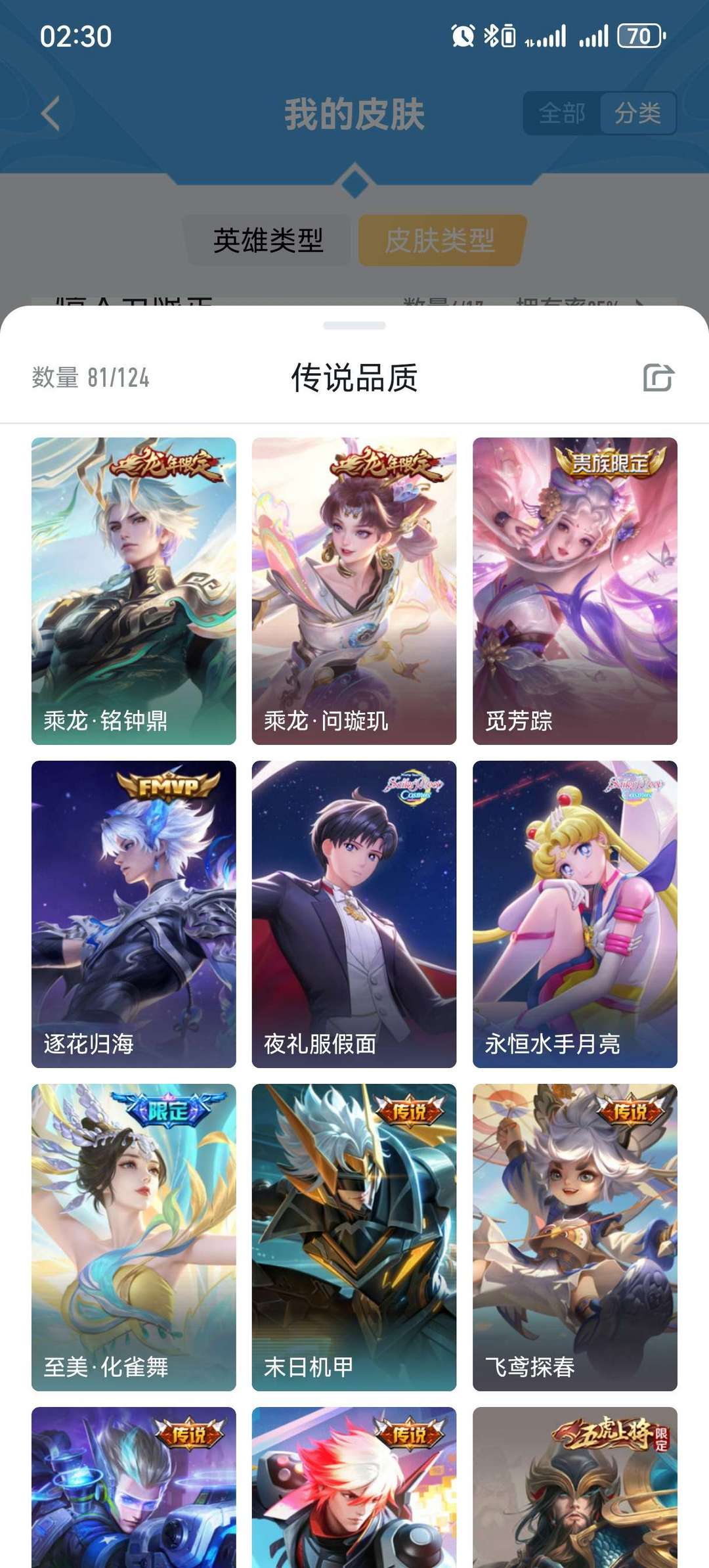Open the 五虎上将 limited skin card
709x1568 pixels.
coord(575,1487)
